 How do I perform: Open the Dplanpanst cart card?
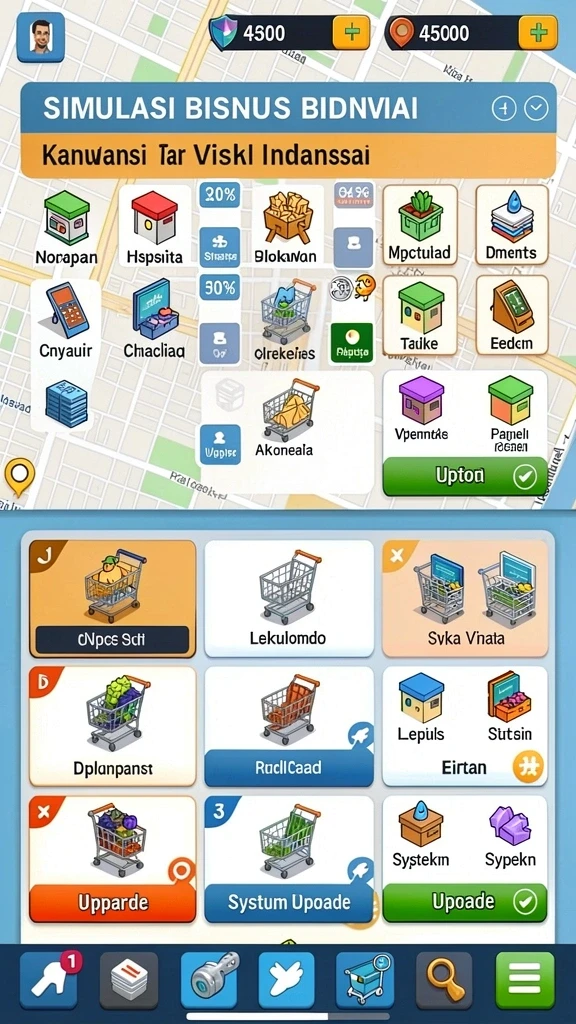[112, 726]
